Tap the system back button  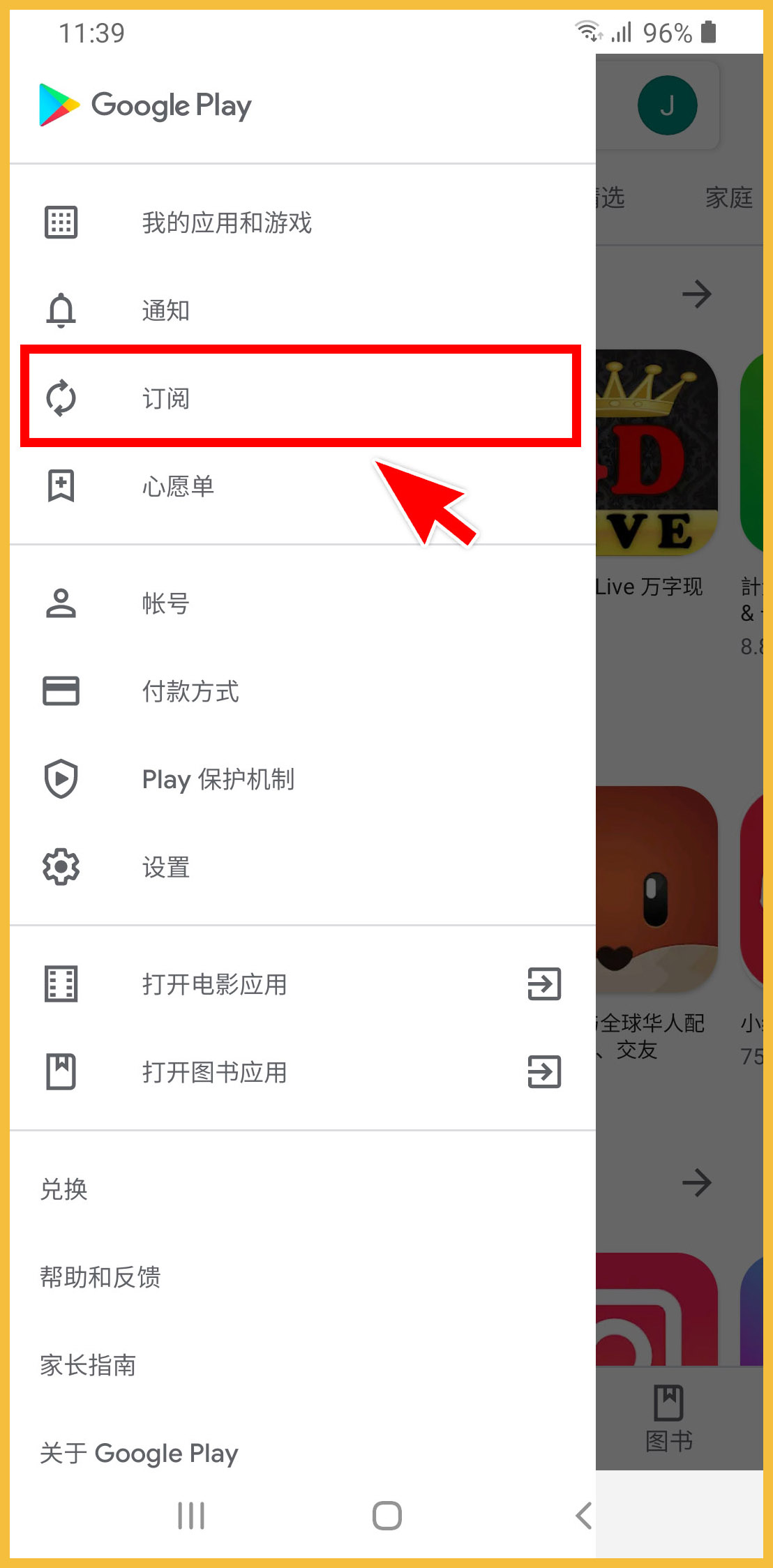pos(583,1516)
